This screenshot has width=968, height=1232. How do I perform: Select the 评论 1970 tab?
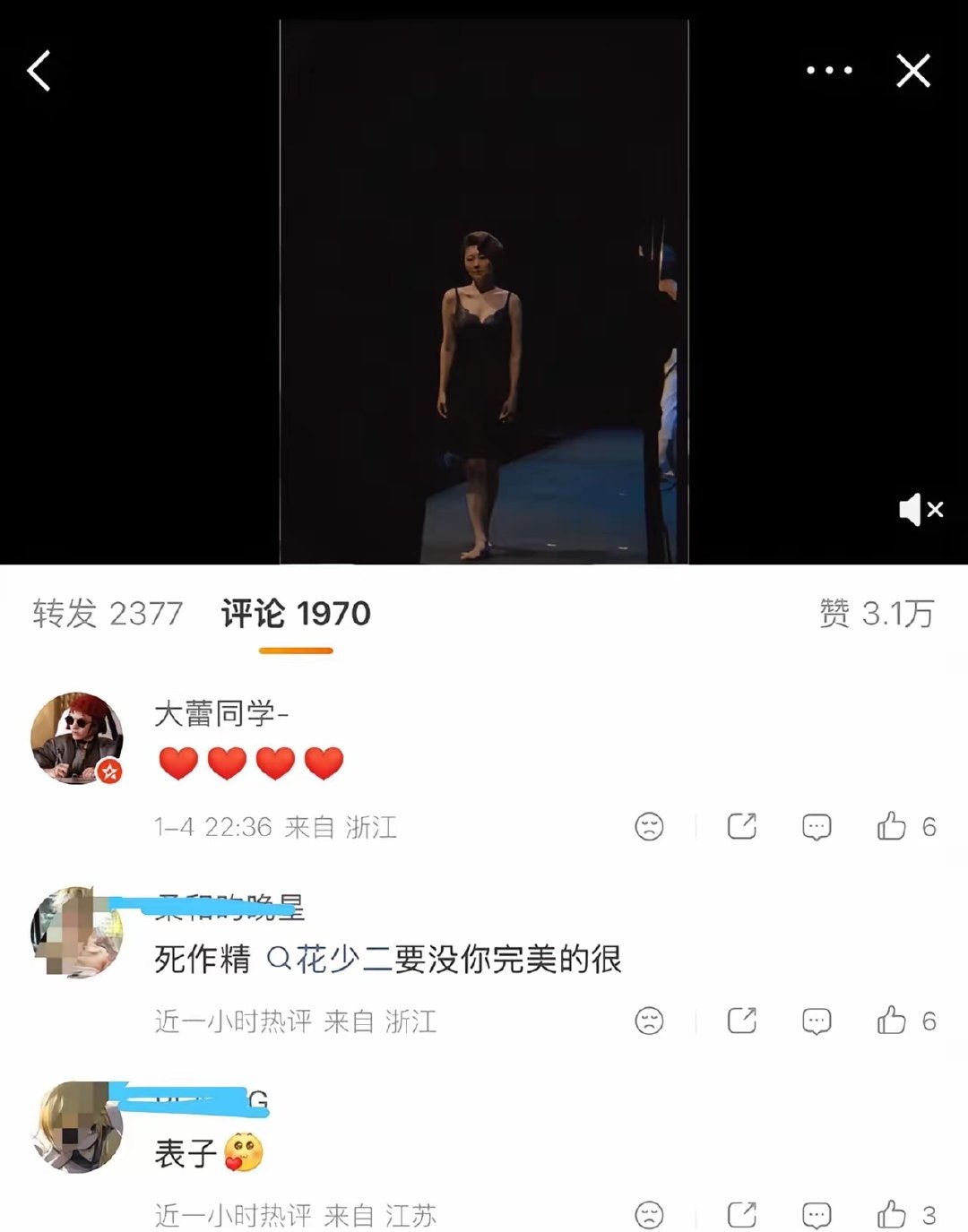pyautogui.click(x=296, y=614)
